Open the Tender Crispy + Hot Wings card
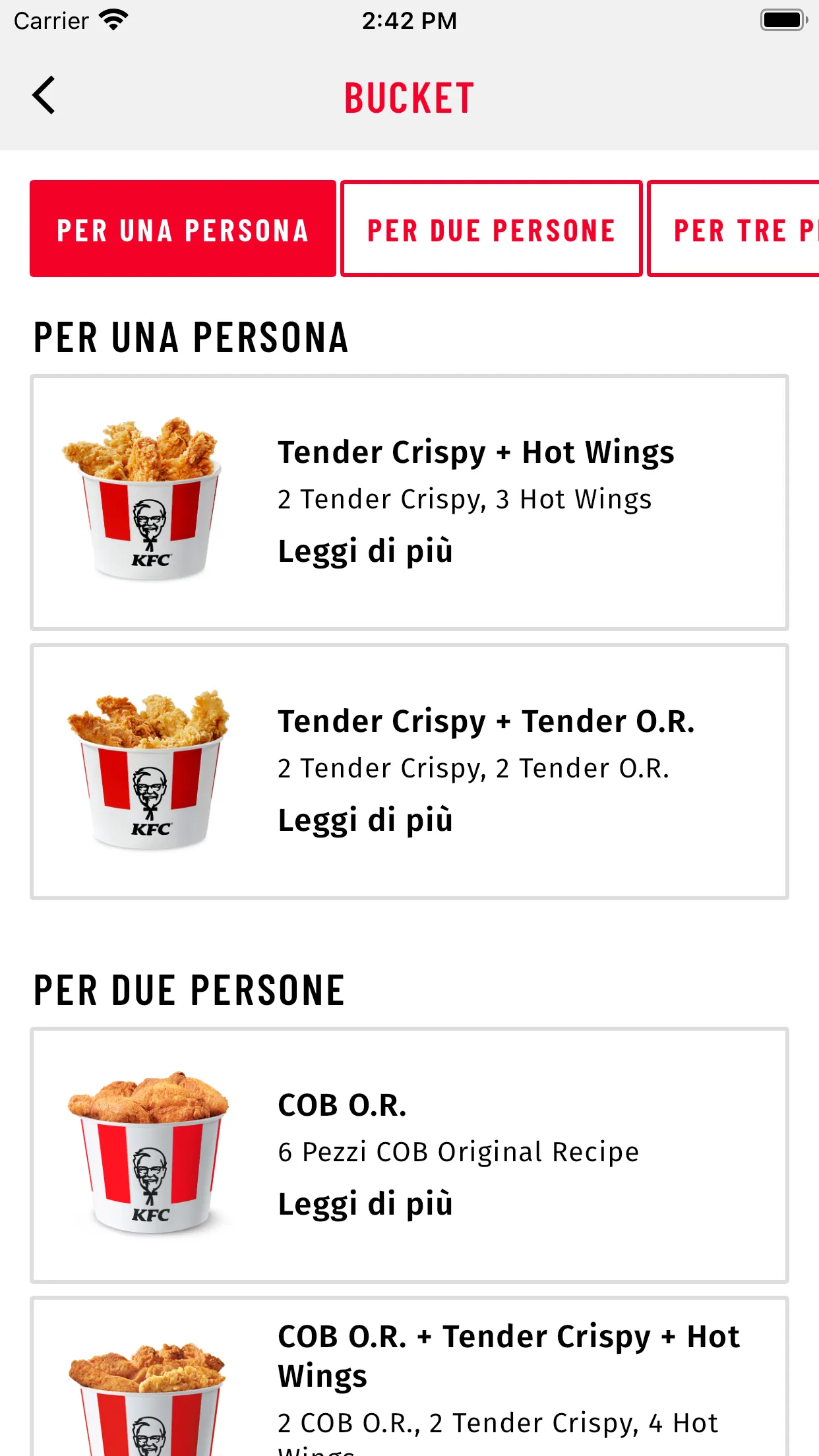The image size is (819, 1456). [x=409, y=502]
